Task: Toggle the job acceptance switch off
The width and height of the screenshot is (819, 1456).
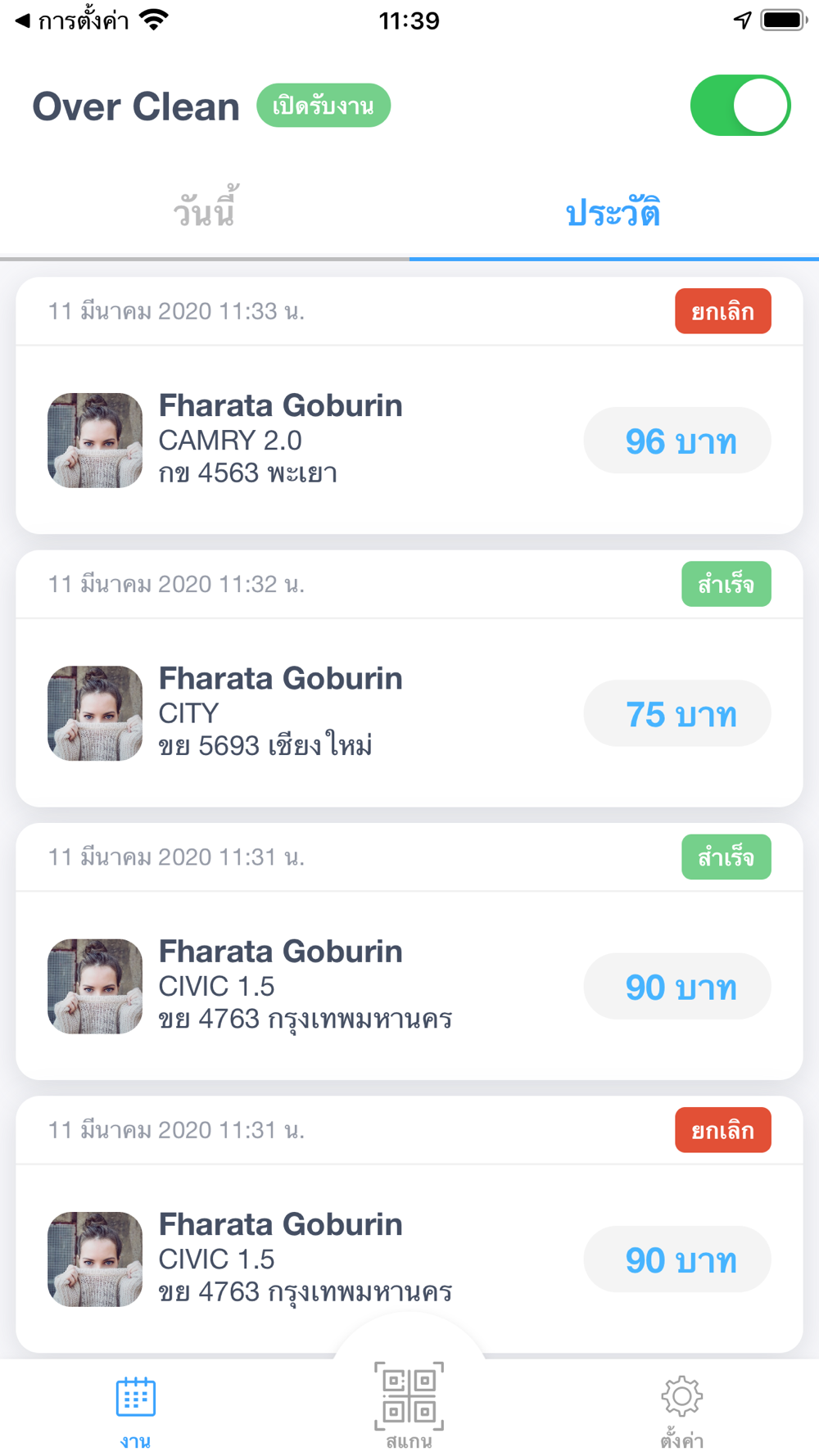Action: point(740,106)
